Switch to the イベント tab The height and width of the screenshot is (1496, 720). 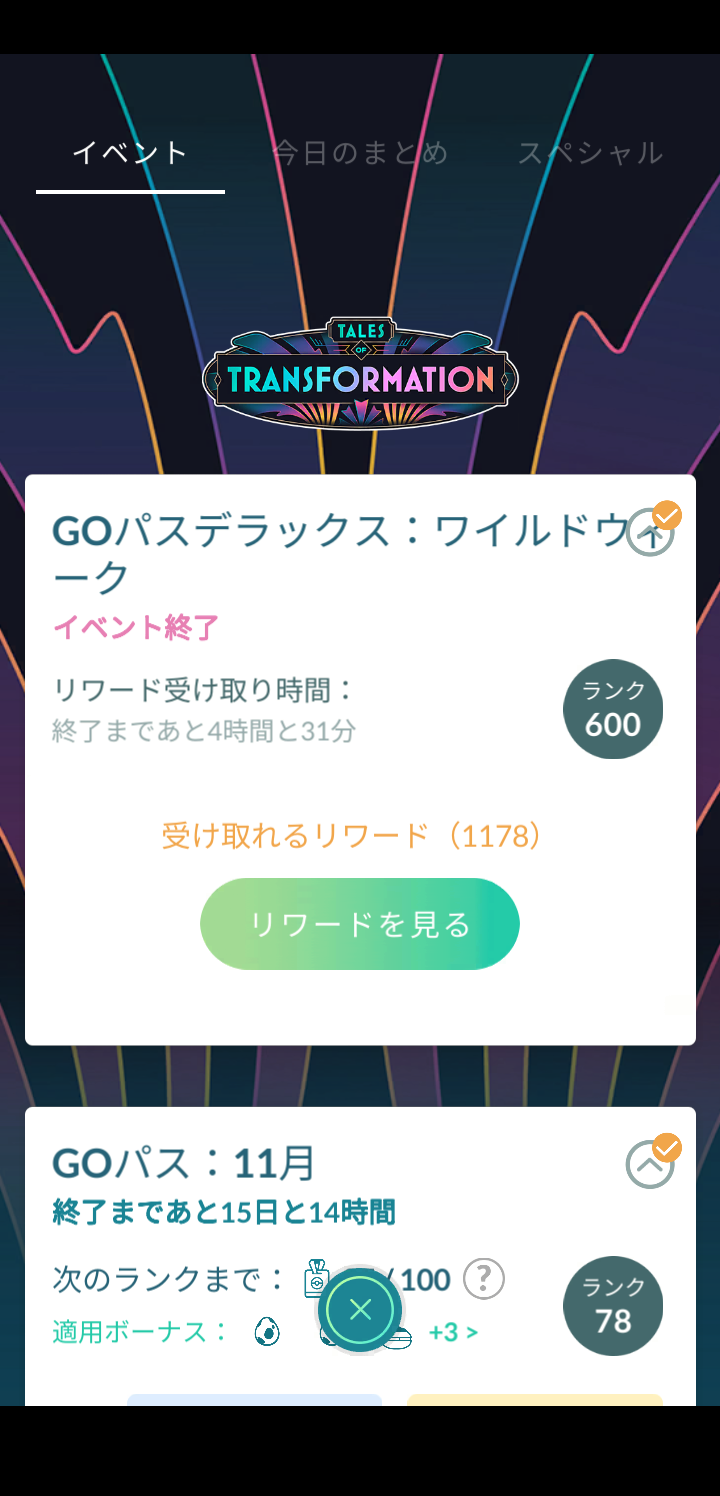(x=130, y=153)
